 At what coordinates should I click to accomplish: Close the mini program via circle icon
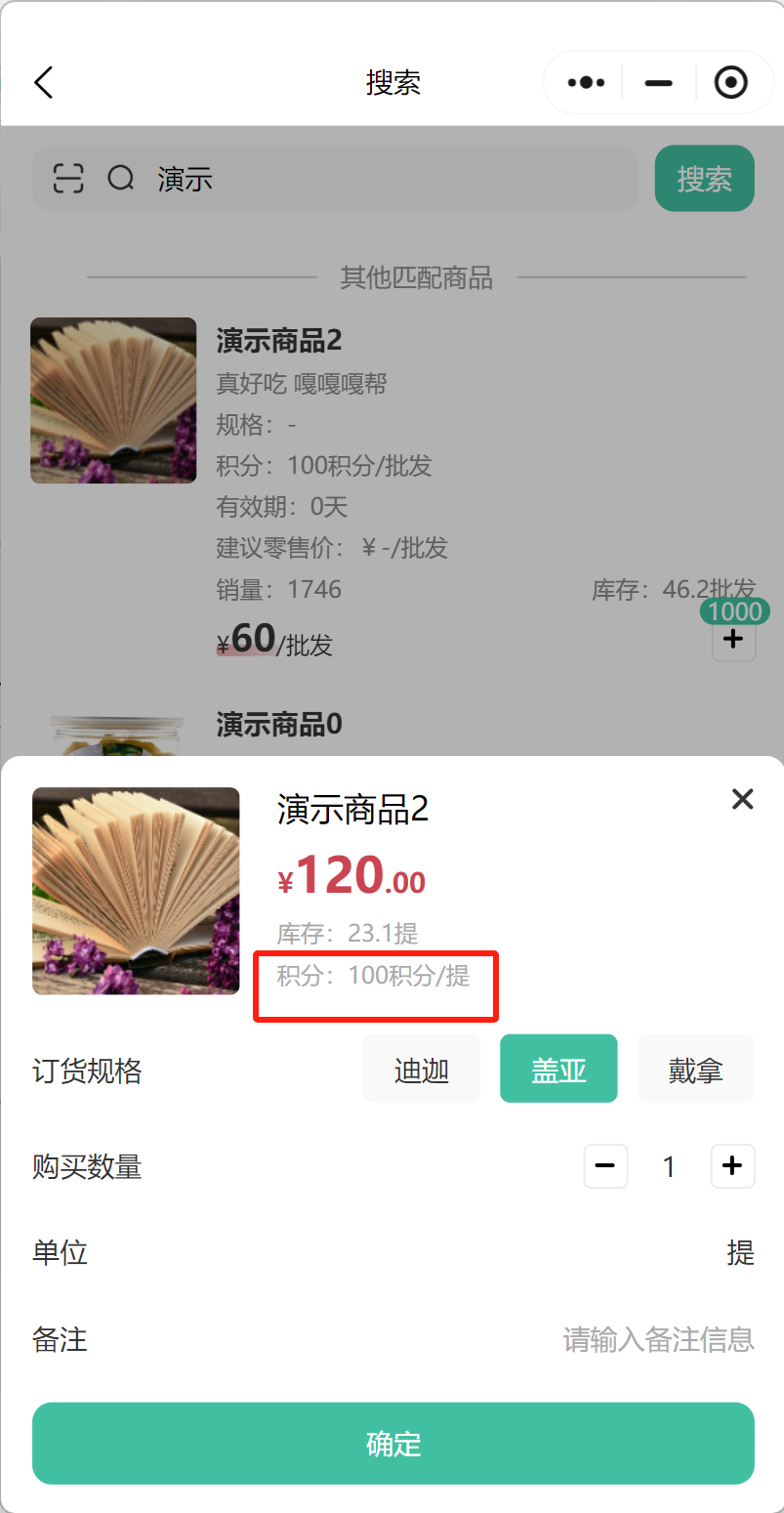click(x=731, y=83)
